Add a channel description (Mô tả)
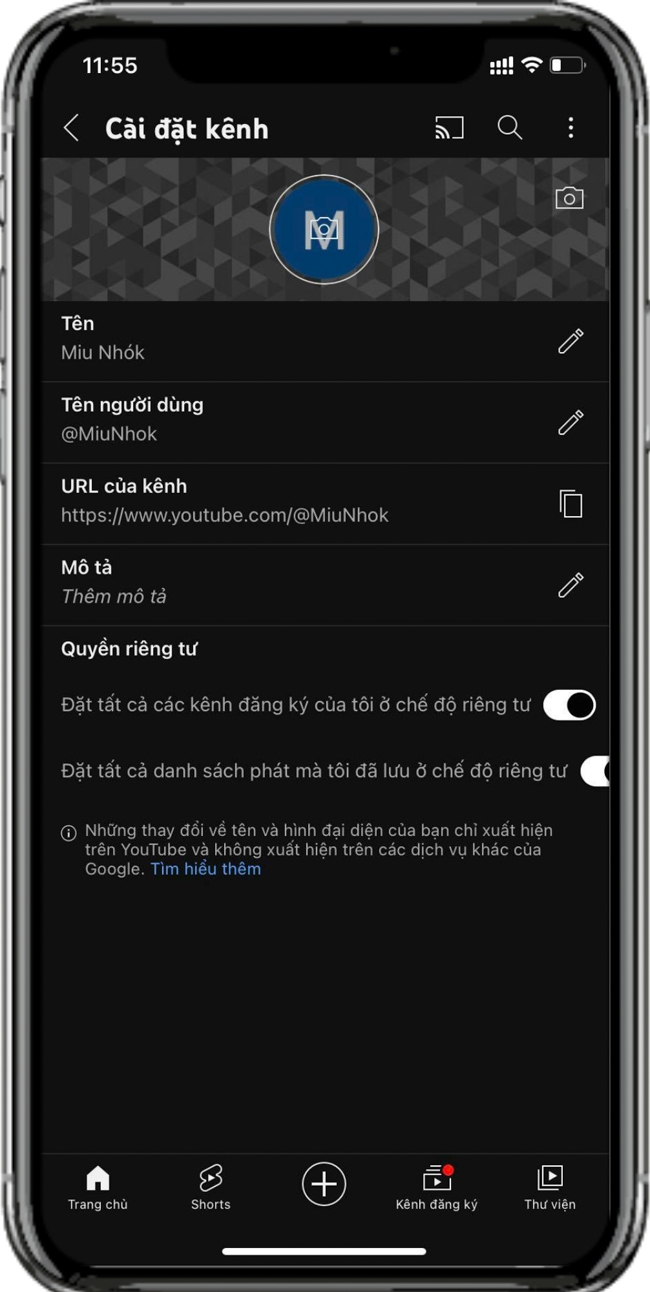Image resolution: width=650 pixels, height=1292 pixels. coord(570,585)
